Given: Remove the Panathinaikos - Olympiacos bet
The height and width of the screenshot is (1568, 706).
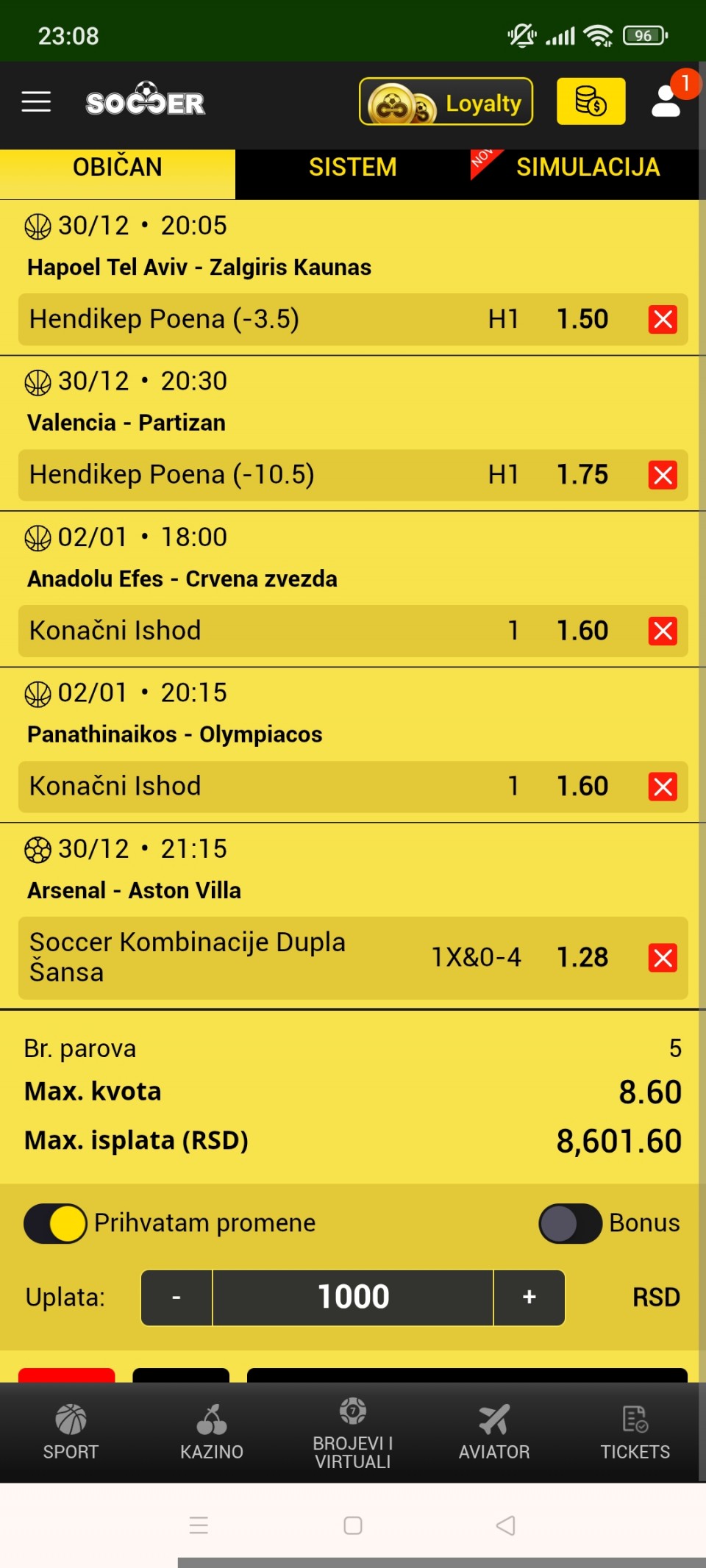Looking at the screenshot, I should pos(662,787).
